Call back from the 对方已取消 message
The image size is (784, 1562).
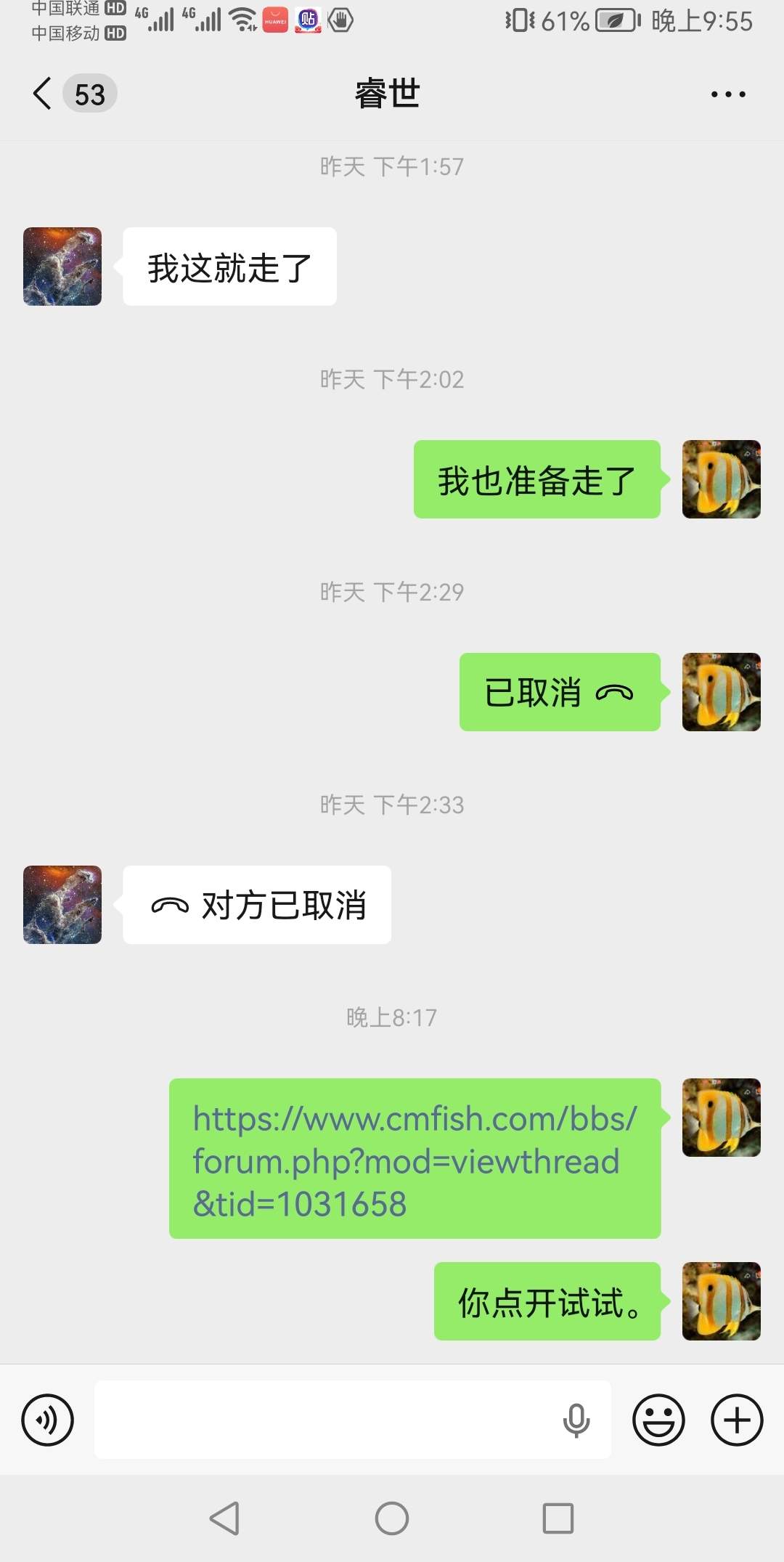(x=257, y=905)
